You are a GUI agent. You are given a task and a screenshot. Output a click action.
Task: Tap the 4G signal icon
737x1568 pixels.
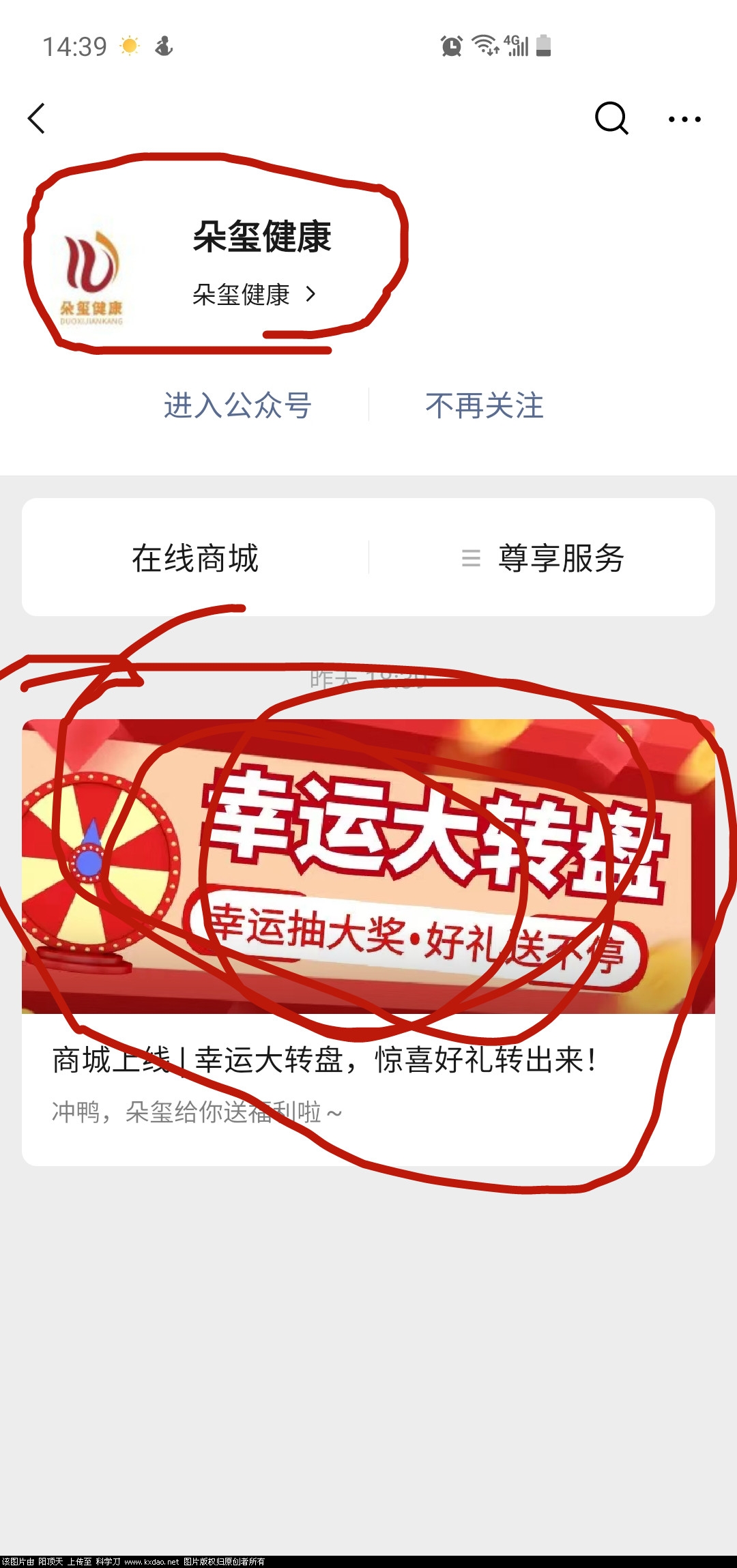(x=516, y=46)
